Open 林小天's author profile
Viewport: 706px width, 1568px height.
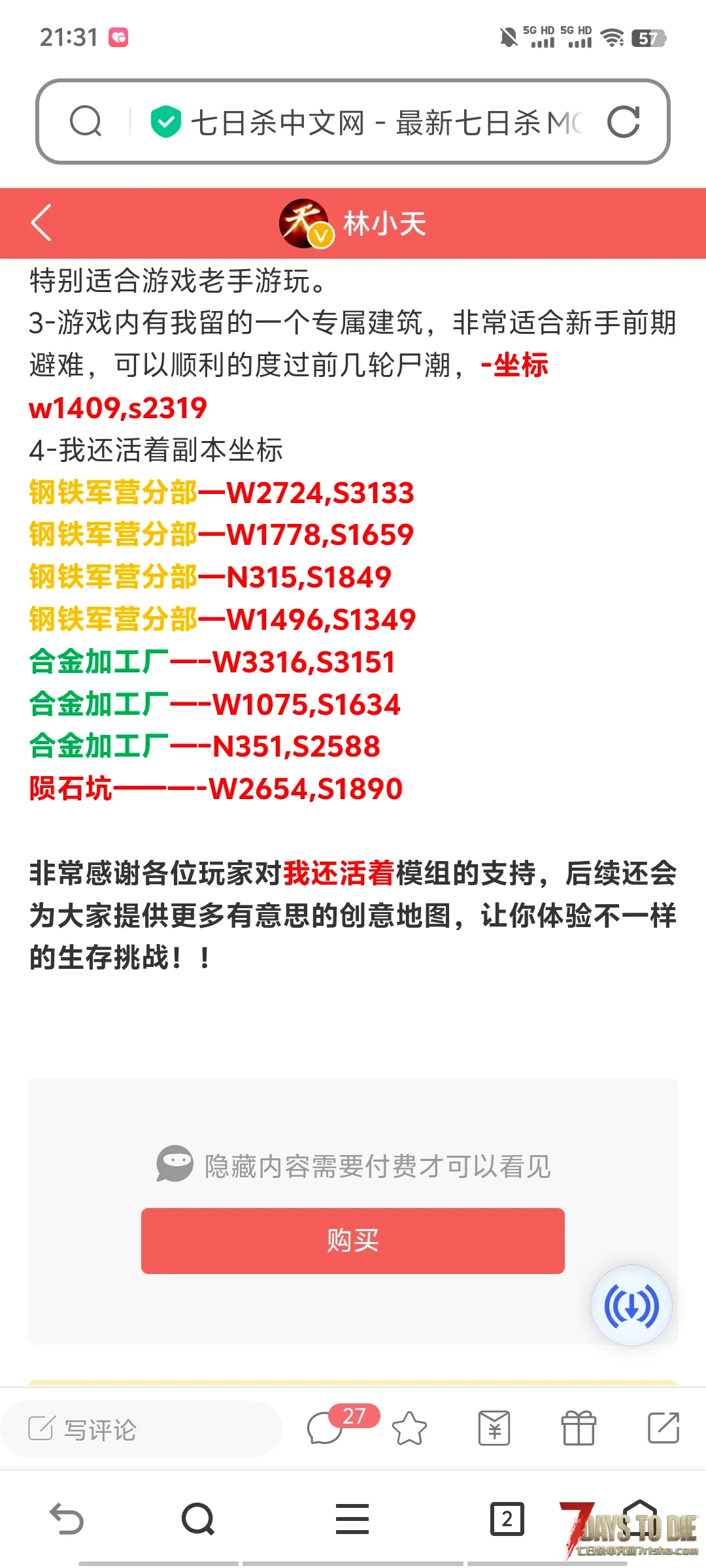(353, 223)
